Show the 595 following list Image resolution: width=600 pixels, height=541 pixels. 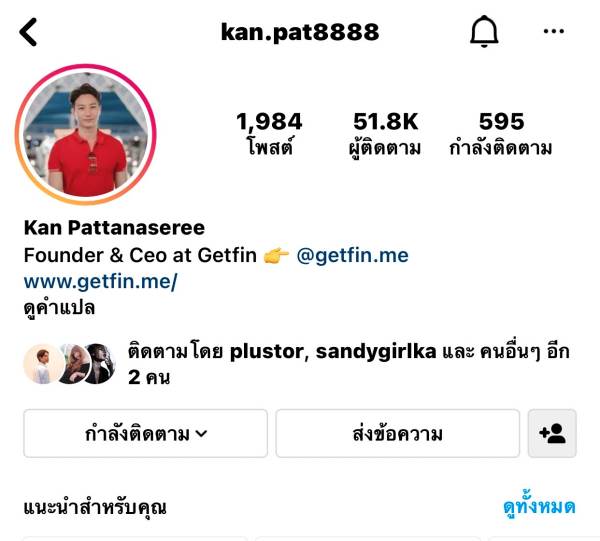(501, 134)
